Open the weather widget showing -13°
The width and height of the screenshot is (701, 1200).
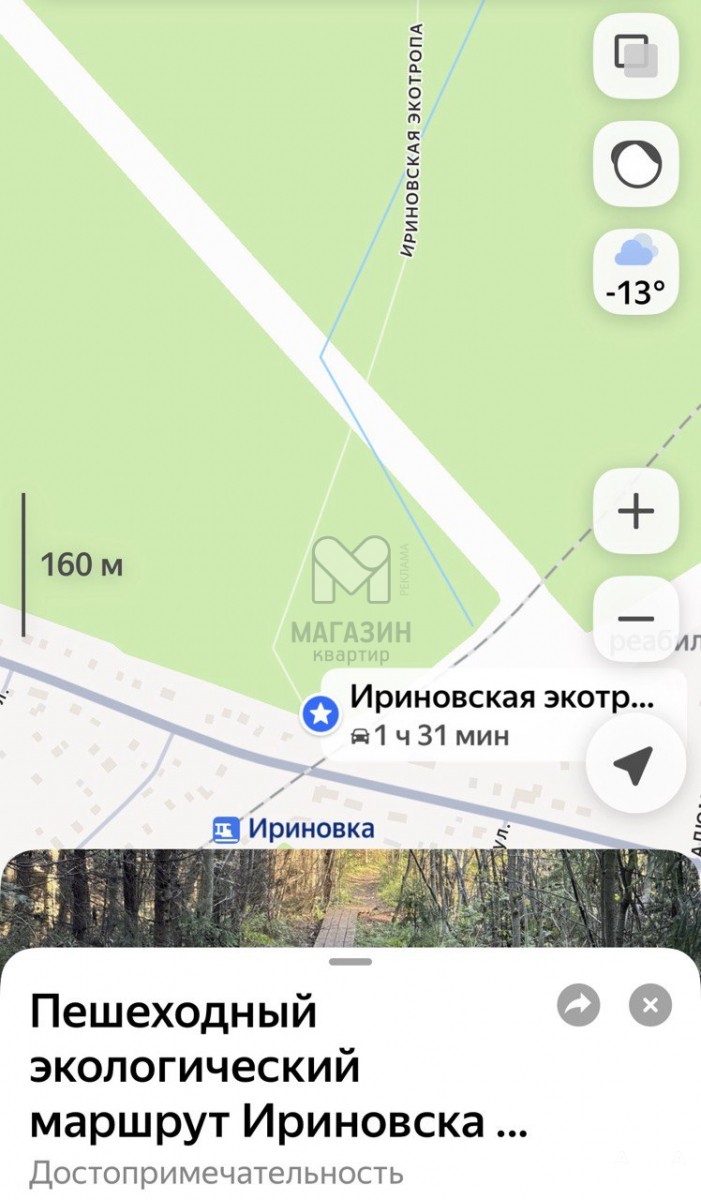[x=636, y=272]
